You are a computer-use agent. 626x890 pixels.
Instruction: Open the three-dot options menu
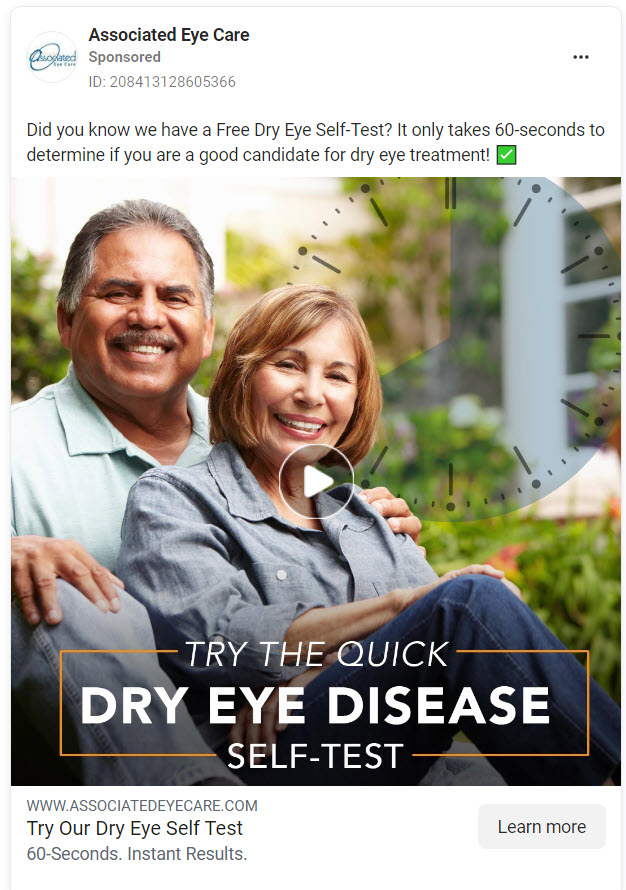point(581,57)
